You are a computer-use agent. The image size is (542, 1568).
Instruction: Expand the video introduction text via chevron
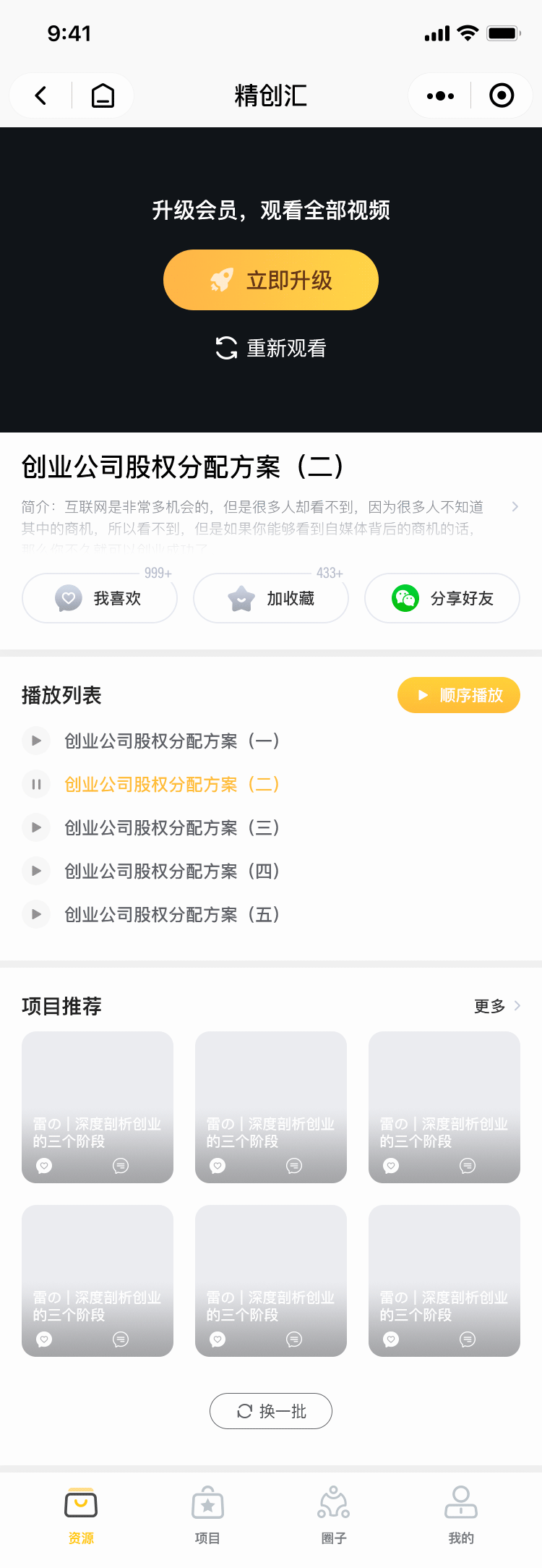515,507
